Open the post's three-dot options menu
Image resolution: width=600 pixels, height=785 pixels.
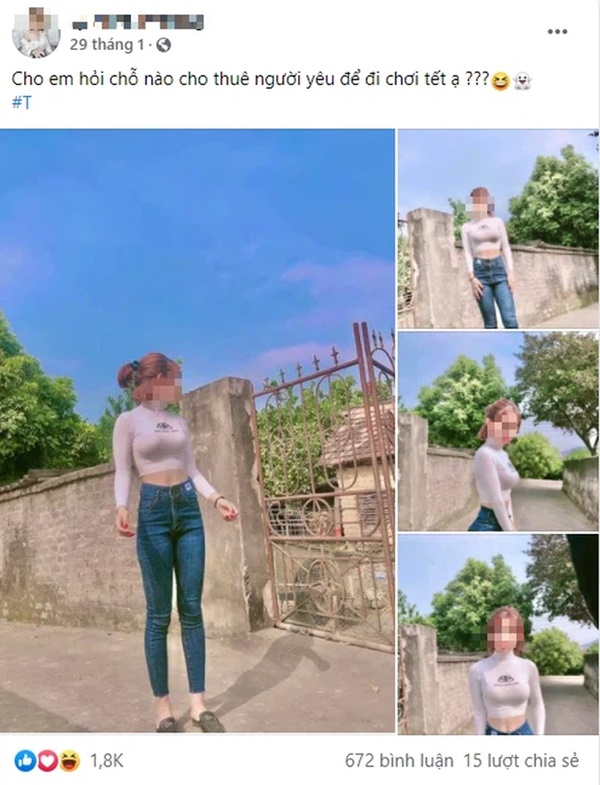point(557,32)
